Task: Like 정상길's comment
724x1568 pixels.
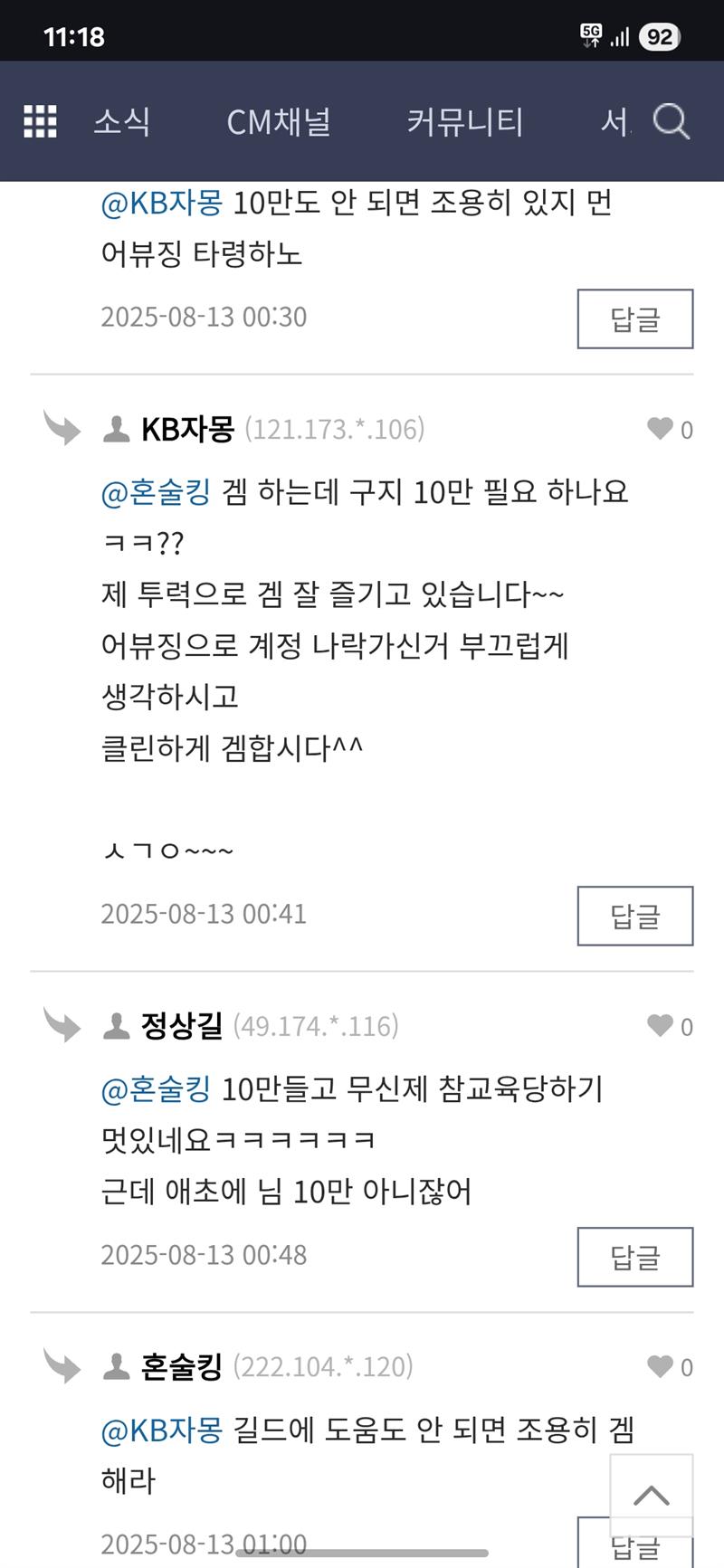Action: click(661, 1026)
